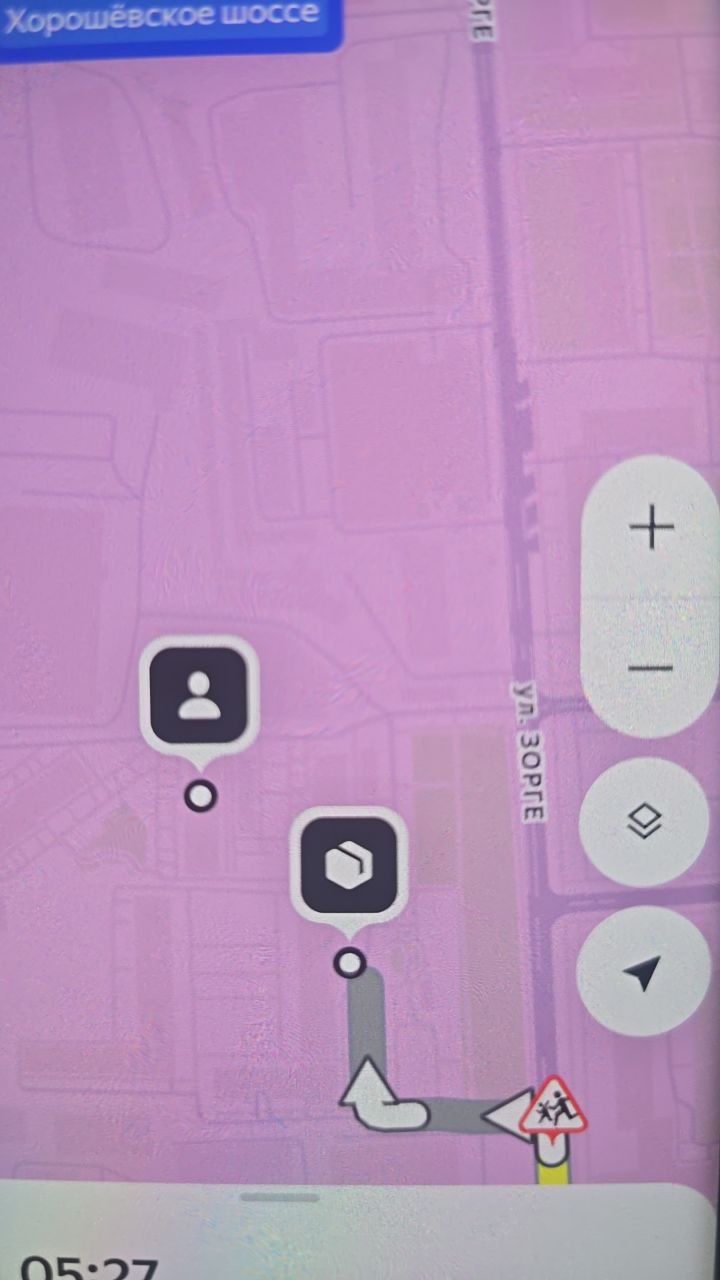Screen dimensions: 720x1280
Task: Zoom out of the map
Action: pos(651,667)
